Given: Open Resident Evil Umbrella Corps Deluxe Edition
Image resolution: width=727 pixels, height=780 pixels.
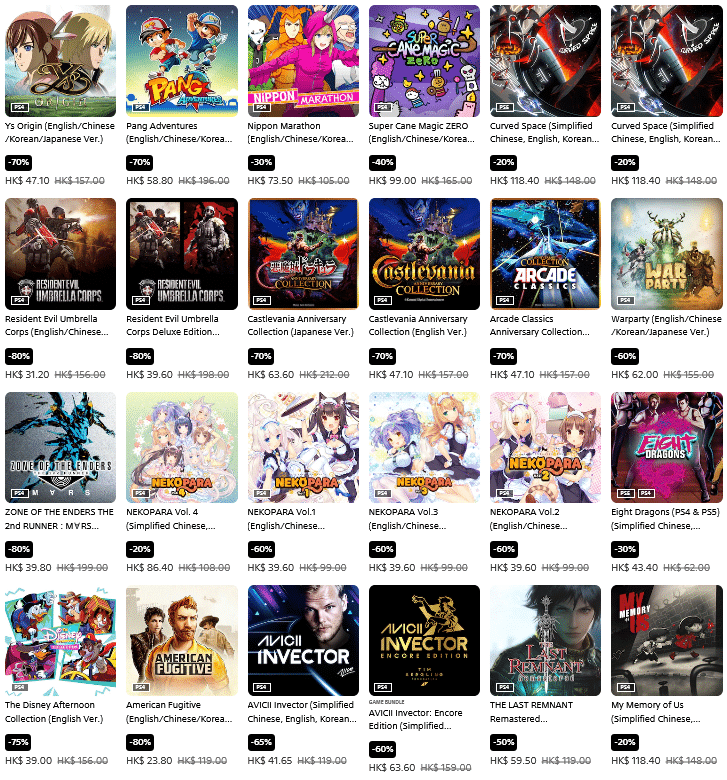Looking at the screenshot, I should (x=181, y=254).
